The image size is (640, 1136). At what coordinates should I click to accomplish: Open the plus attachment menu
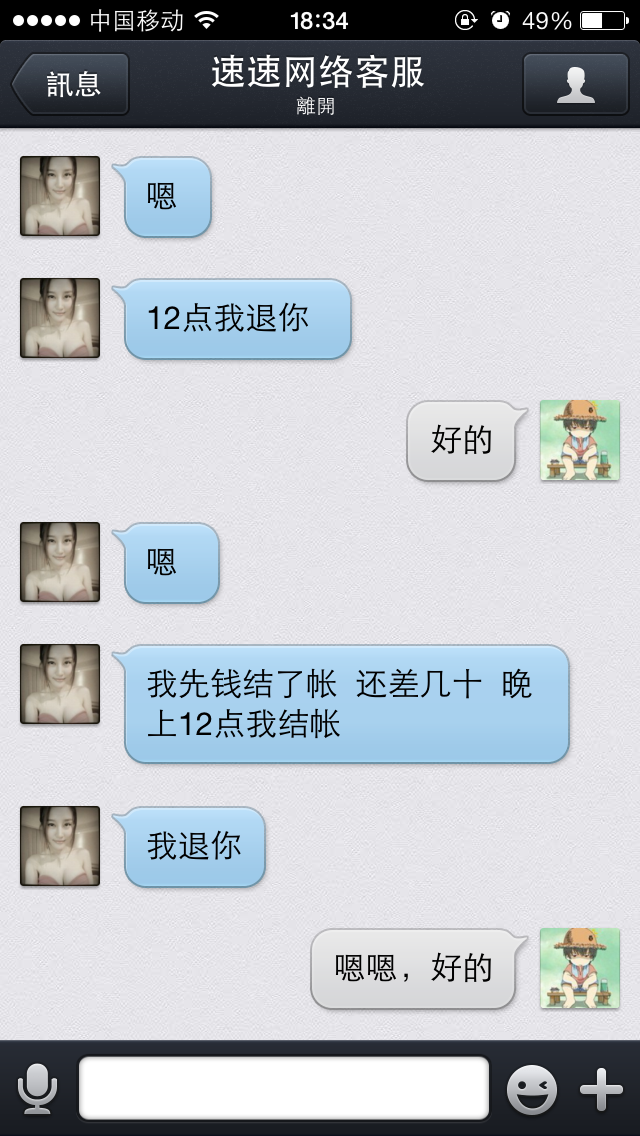click(x=601, y=1089)
